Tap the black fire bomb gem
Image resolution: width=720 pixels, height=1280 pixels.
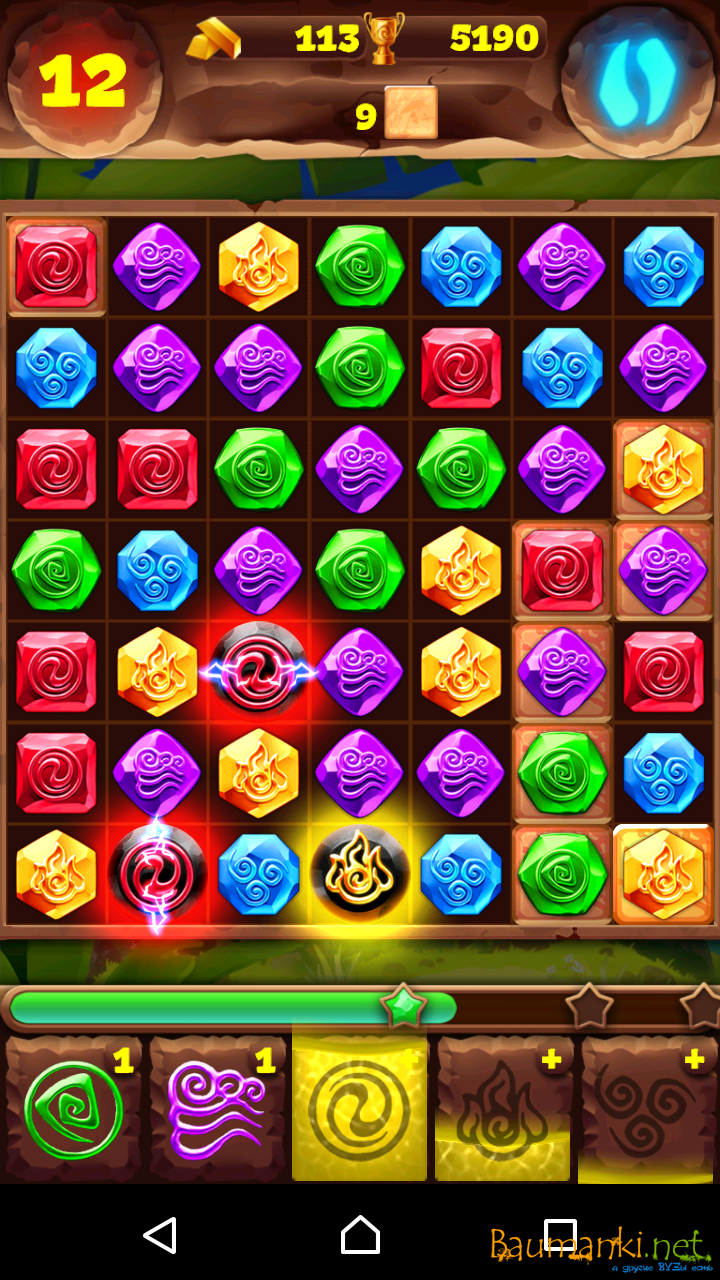[x=360, y=872]
